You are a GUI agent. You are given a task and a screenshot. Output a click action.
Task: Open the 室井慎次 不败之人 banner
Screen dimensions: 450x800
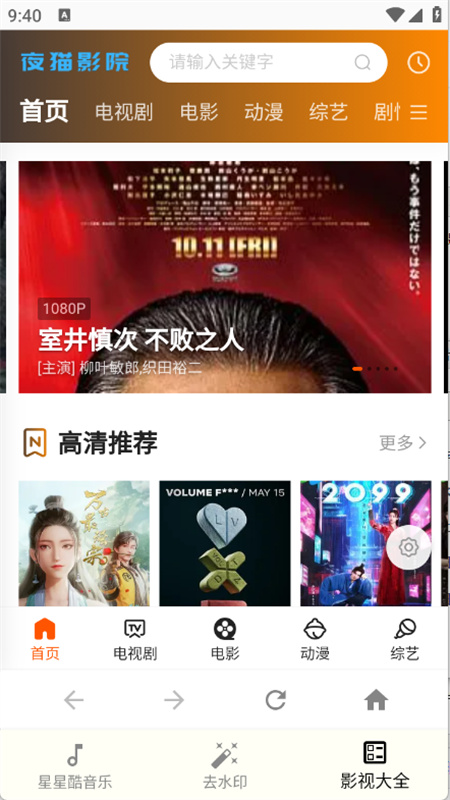(x=225, y=277)
